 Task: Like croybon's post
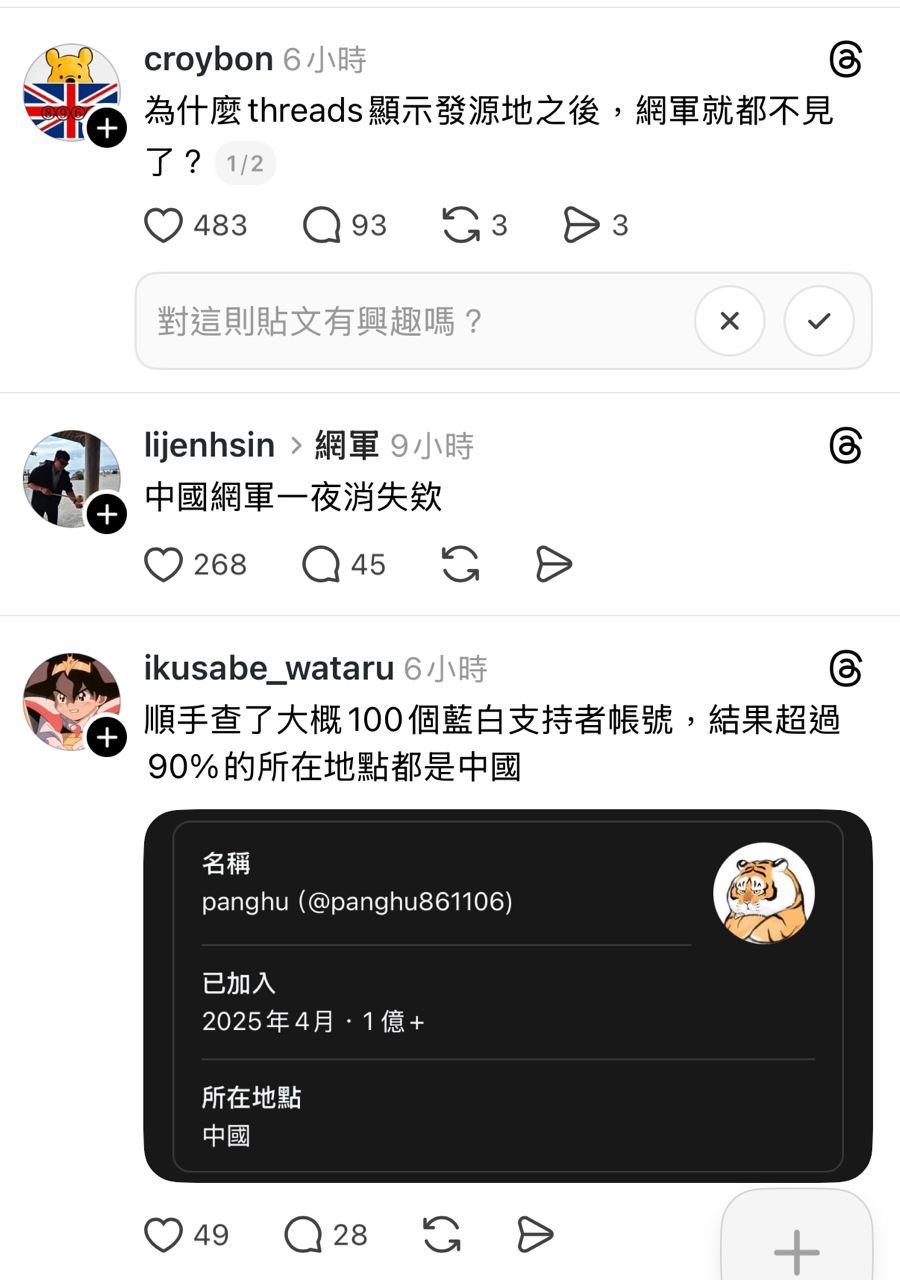coord(164,225)
